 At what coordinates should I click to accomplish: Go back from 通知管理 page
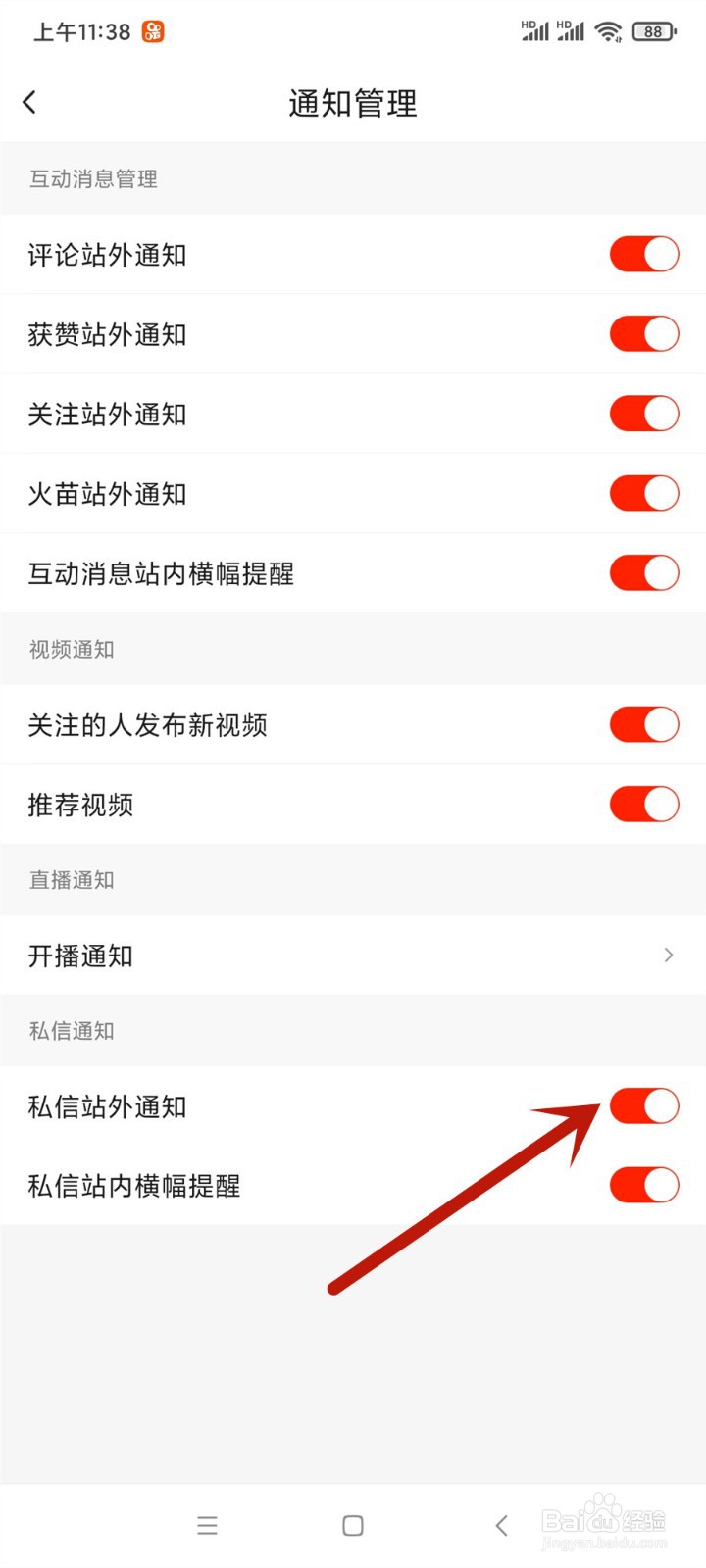click(29, 102)
